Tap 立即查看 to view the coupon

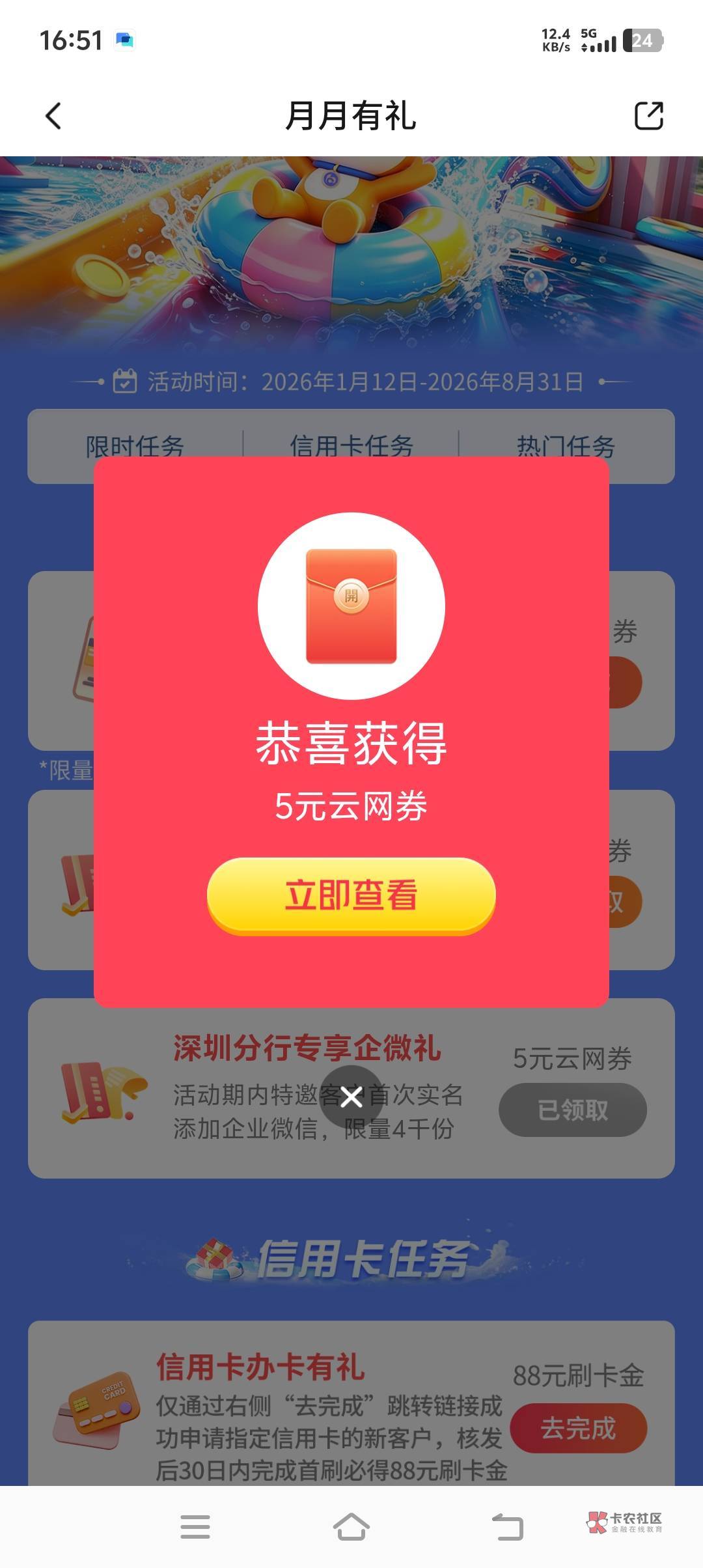click(351, 896)
